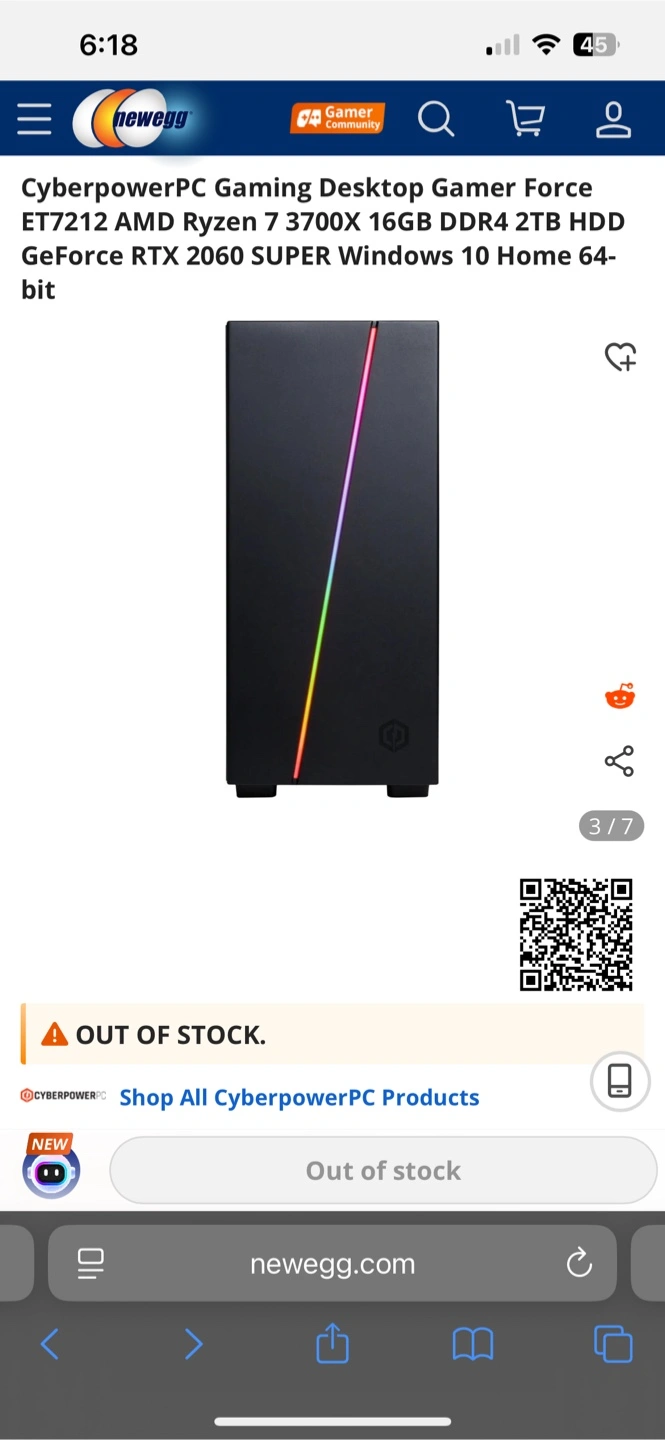This screenshot has height=1440, width=665.
Task: Open the account profile icon
Action: click(613, 119)
